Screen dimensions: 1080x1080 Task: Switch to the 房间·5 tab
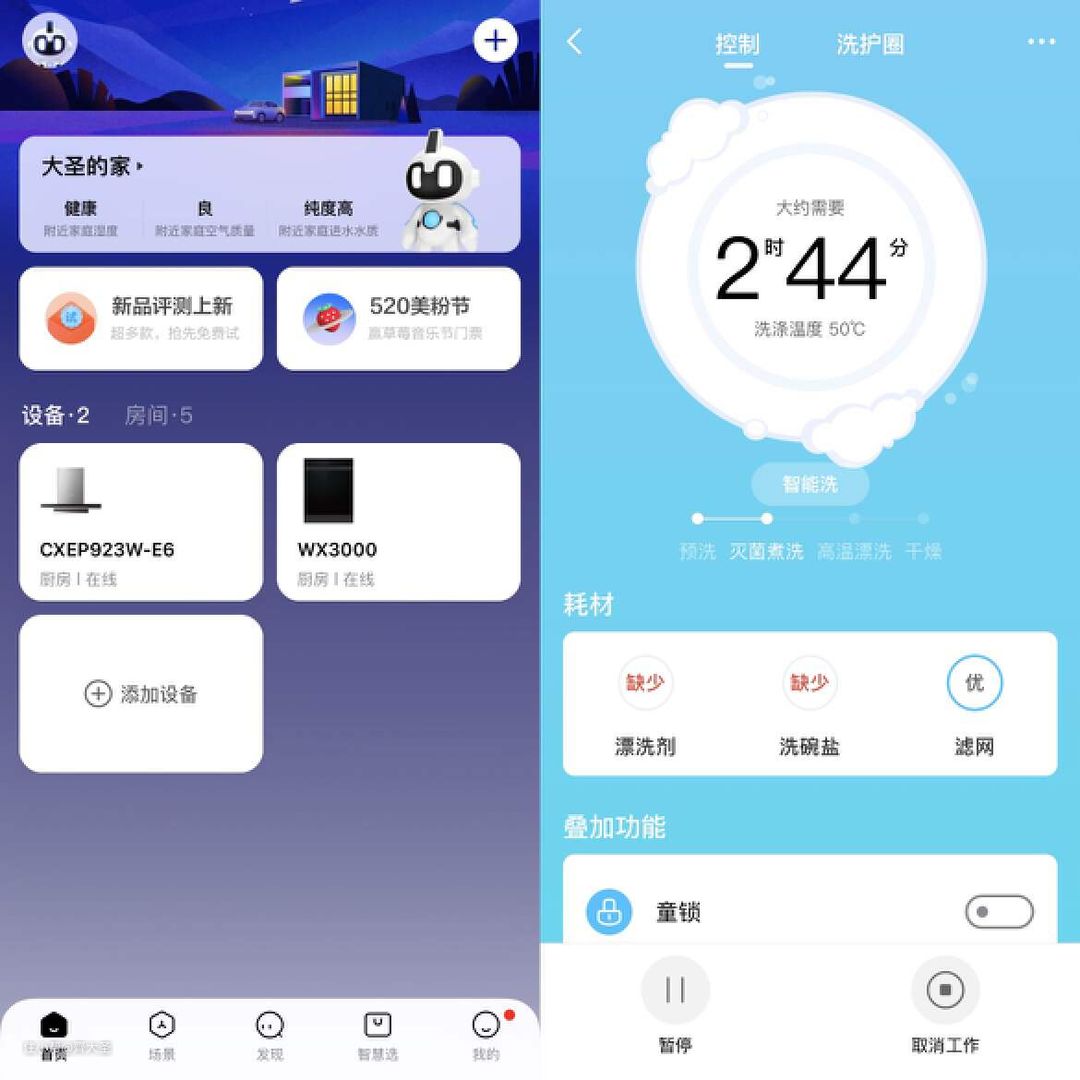(x=158, y=415)
